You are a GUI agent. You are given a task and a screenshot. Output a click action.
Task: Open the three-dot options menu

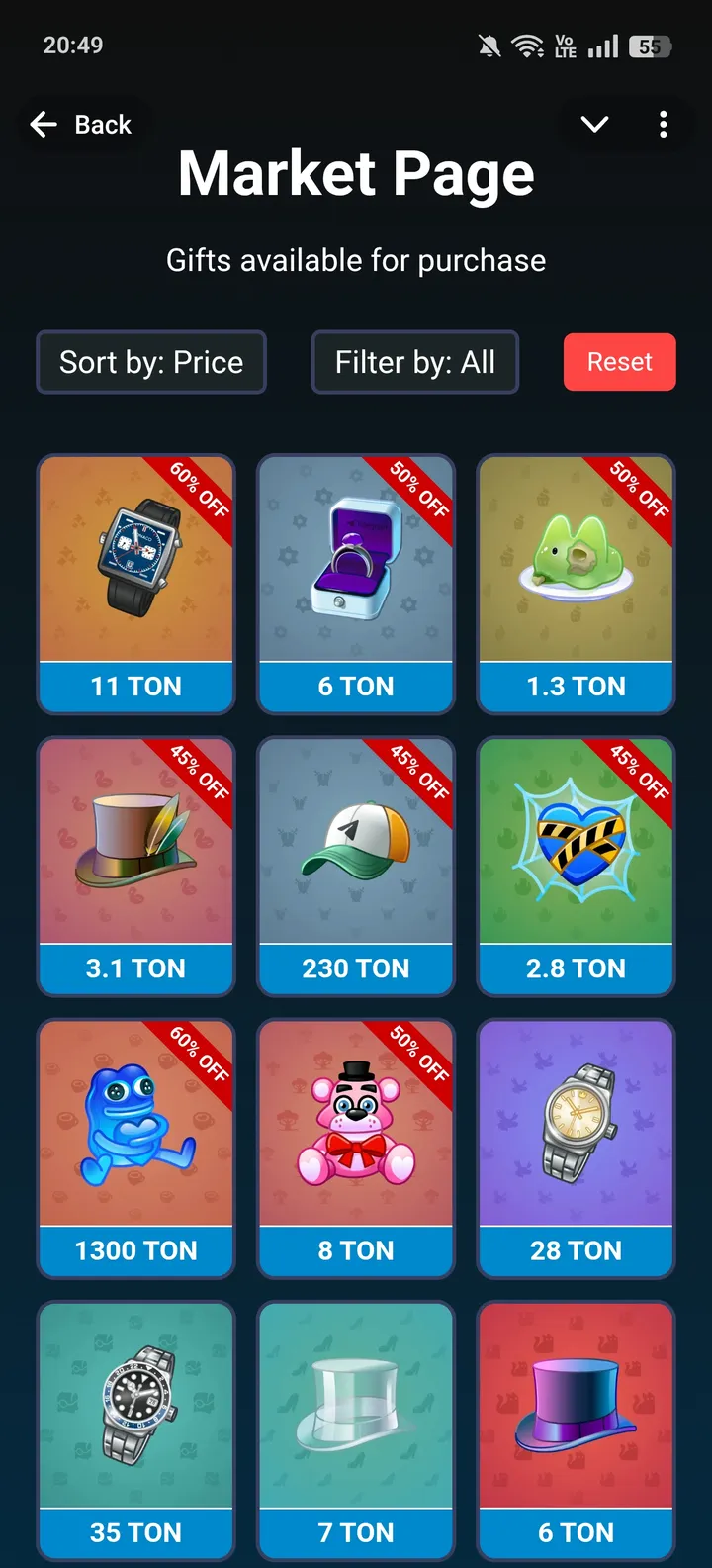point(663,124)
